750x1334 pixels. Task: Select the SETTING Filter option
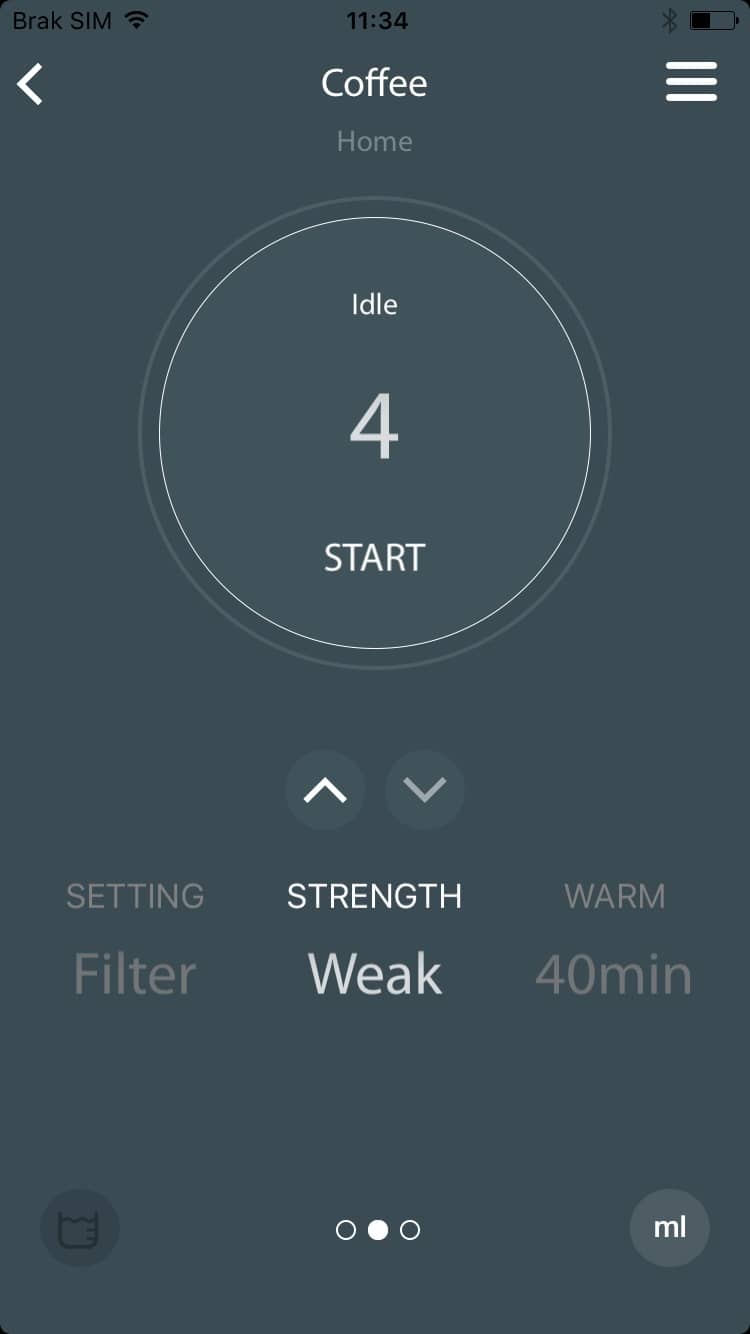(x=135, y=940)
